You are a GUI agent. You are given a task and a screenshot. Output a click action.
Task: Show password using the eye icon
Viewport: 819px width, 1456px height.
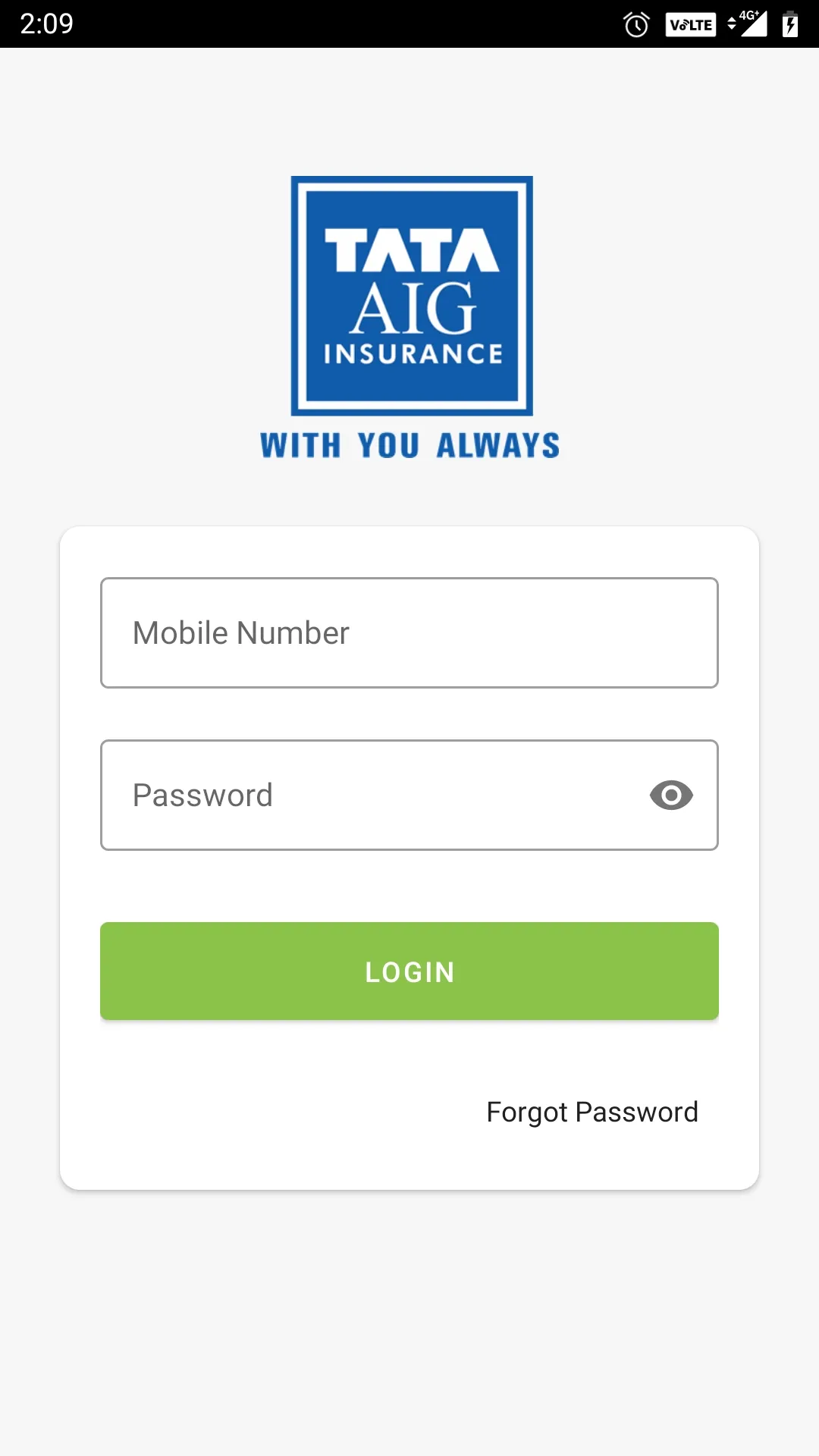pyautogui.click(x=671, y=795)
